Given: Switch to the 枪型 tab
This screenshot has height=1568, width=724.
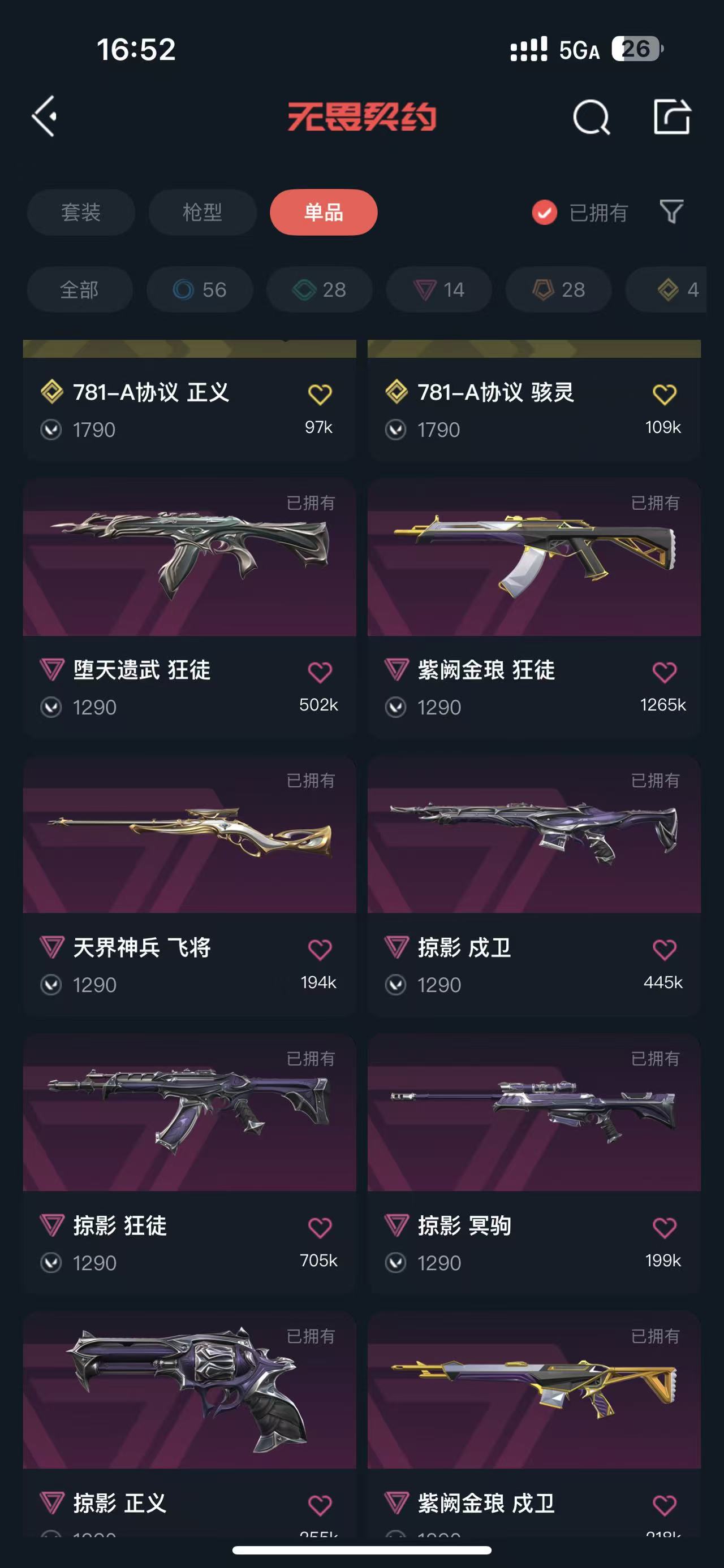Looking at the screenshot, I should (x=202, y=212).
